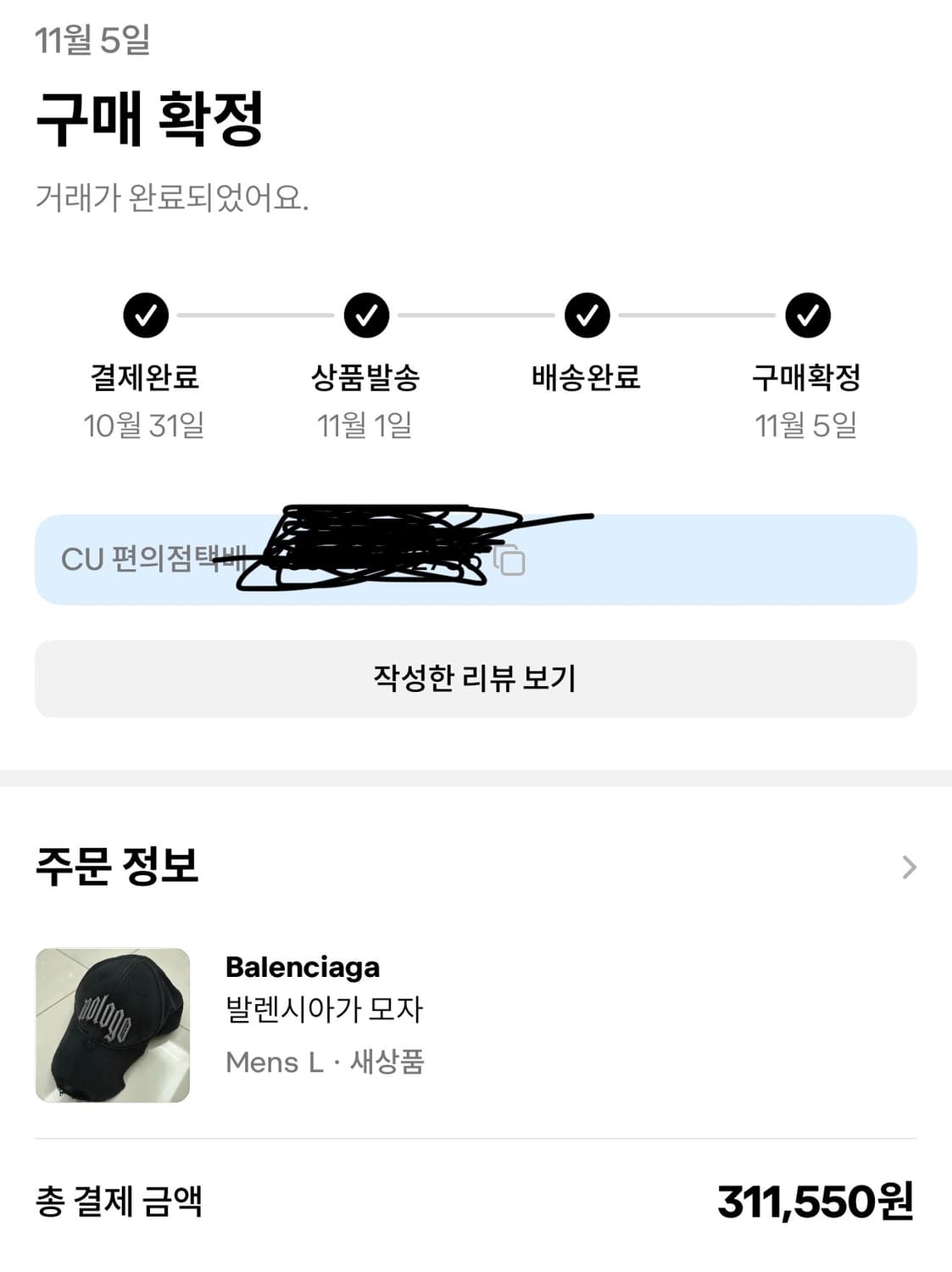Screen dimensions: 952x1272
Task: Click the 10월 31일 payment date label
Action: 146,424
